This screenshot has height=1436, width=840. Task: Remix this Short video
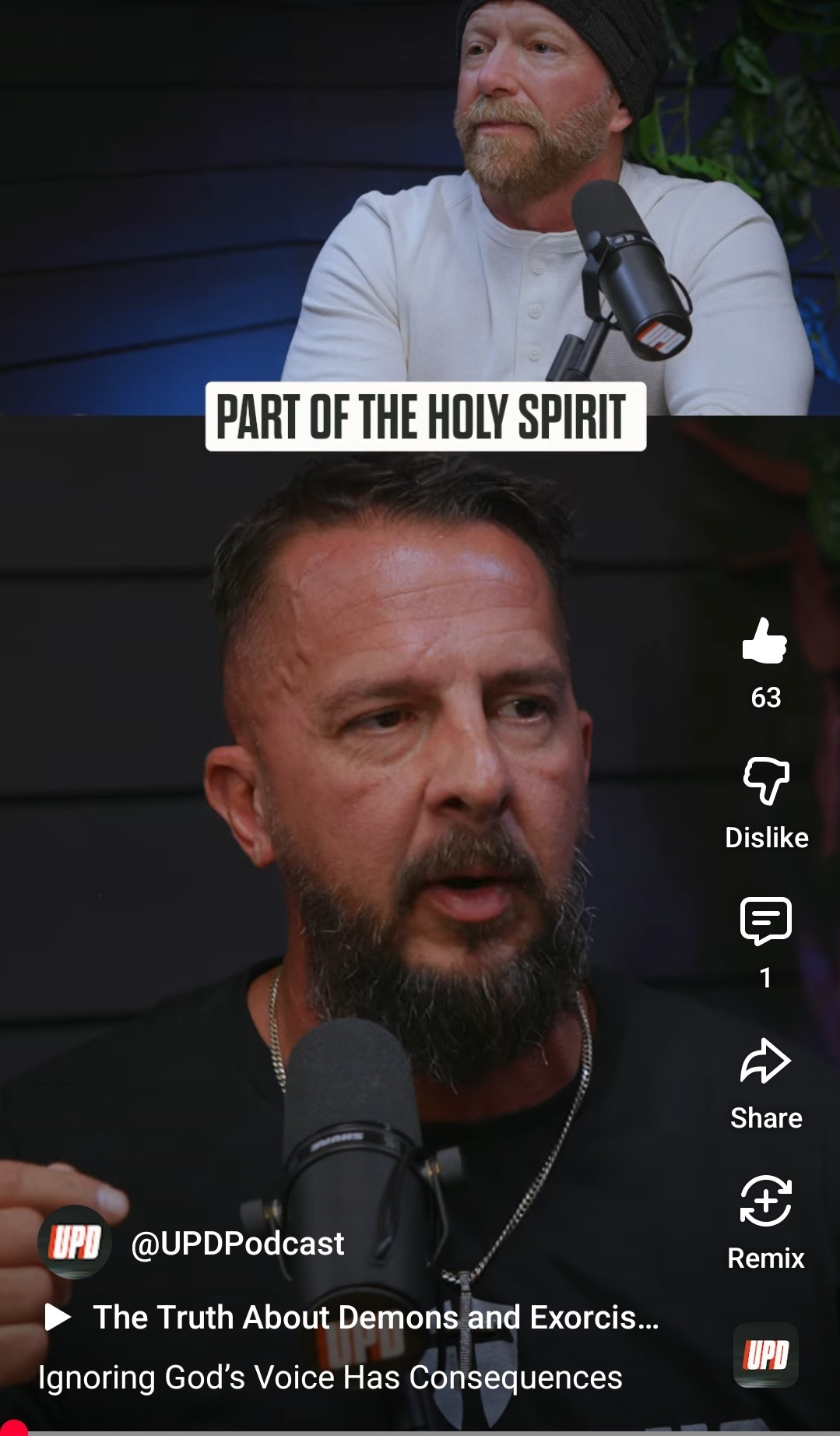pos(765,1202)
